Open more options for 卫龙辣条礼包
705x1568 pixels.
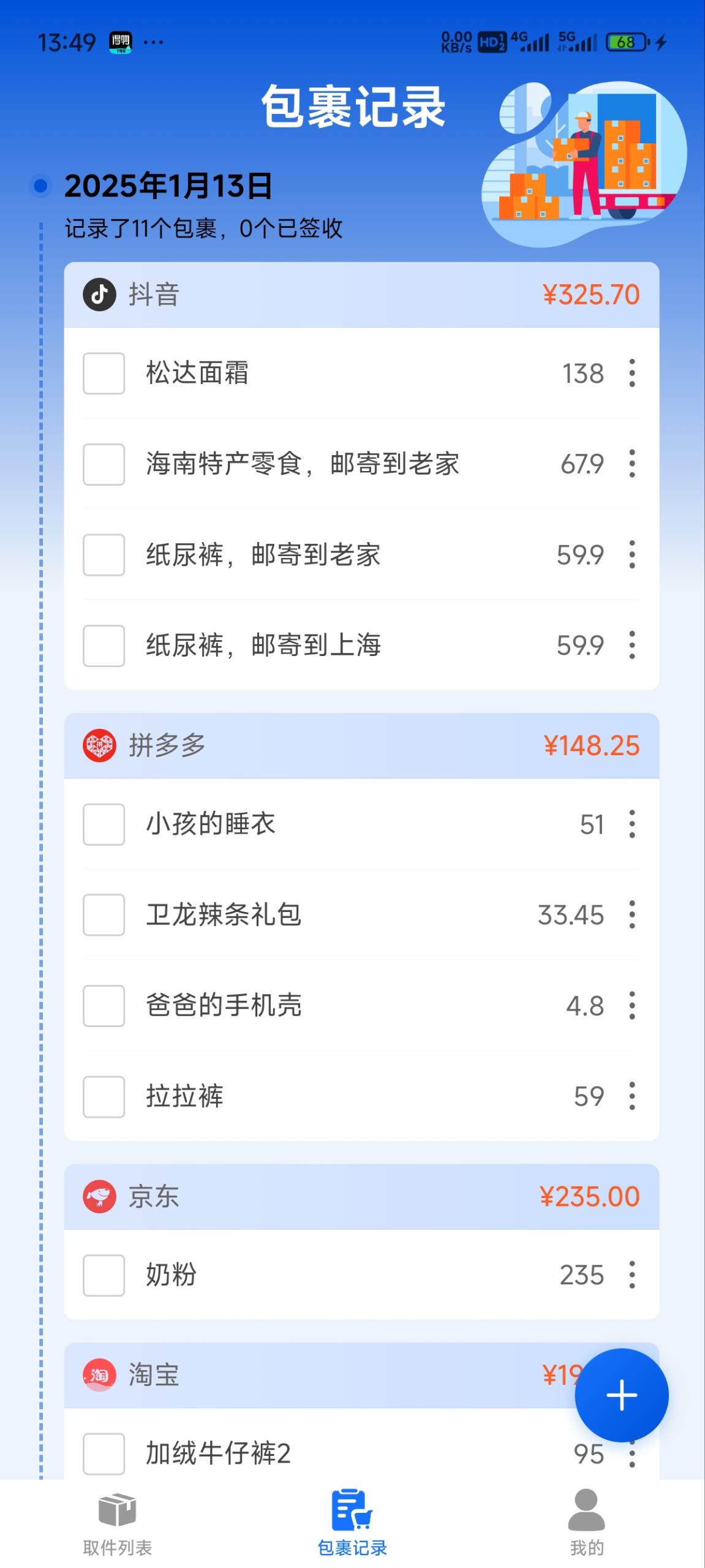click(x=631, y=914)
